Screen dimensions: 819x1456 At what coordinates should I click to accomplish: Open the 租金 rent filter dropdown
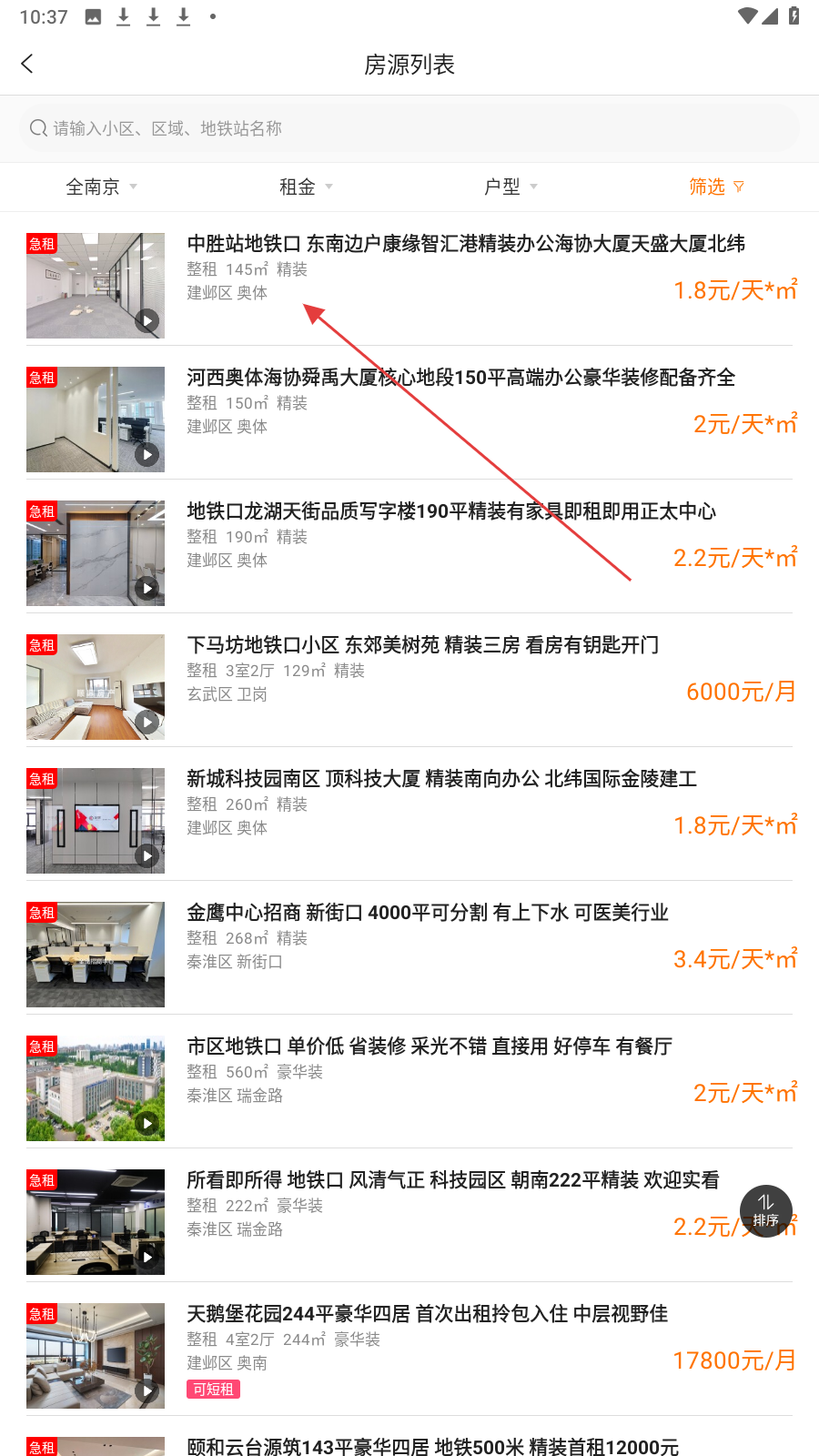pos(306,187)
